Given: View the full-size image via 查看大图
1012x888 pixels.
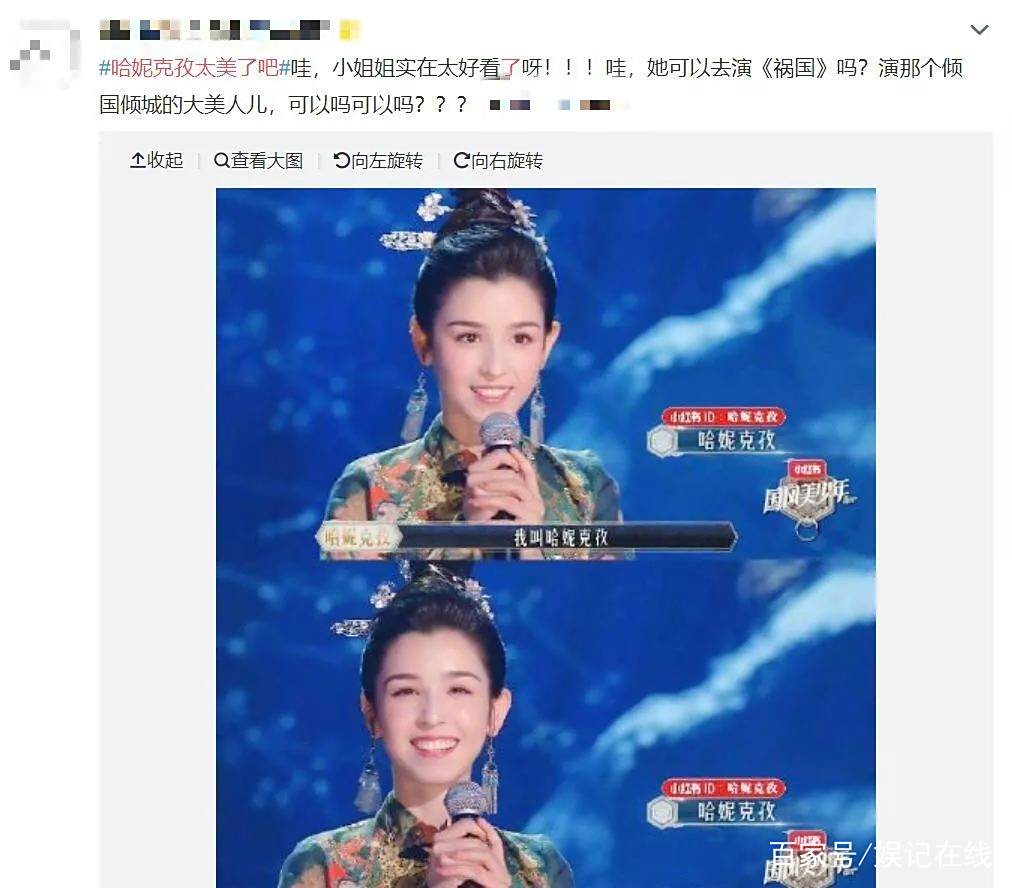Looking at the screenshot, I should point(258,161).
